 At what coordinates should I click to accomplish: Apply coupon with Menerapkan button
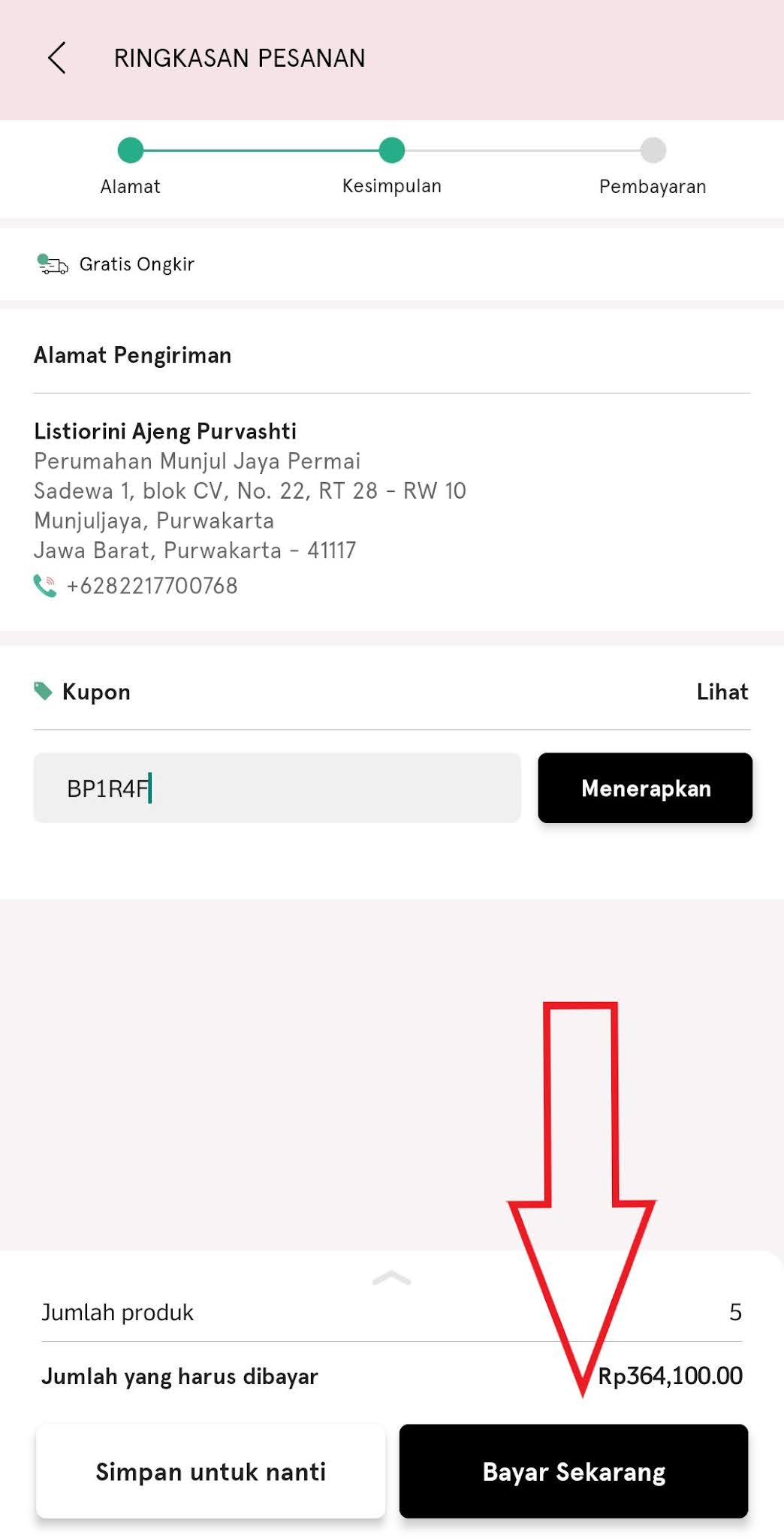tap(644, 789)
